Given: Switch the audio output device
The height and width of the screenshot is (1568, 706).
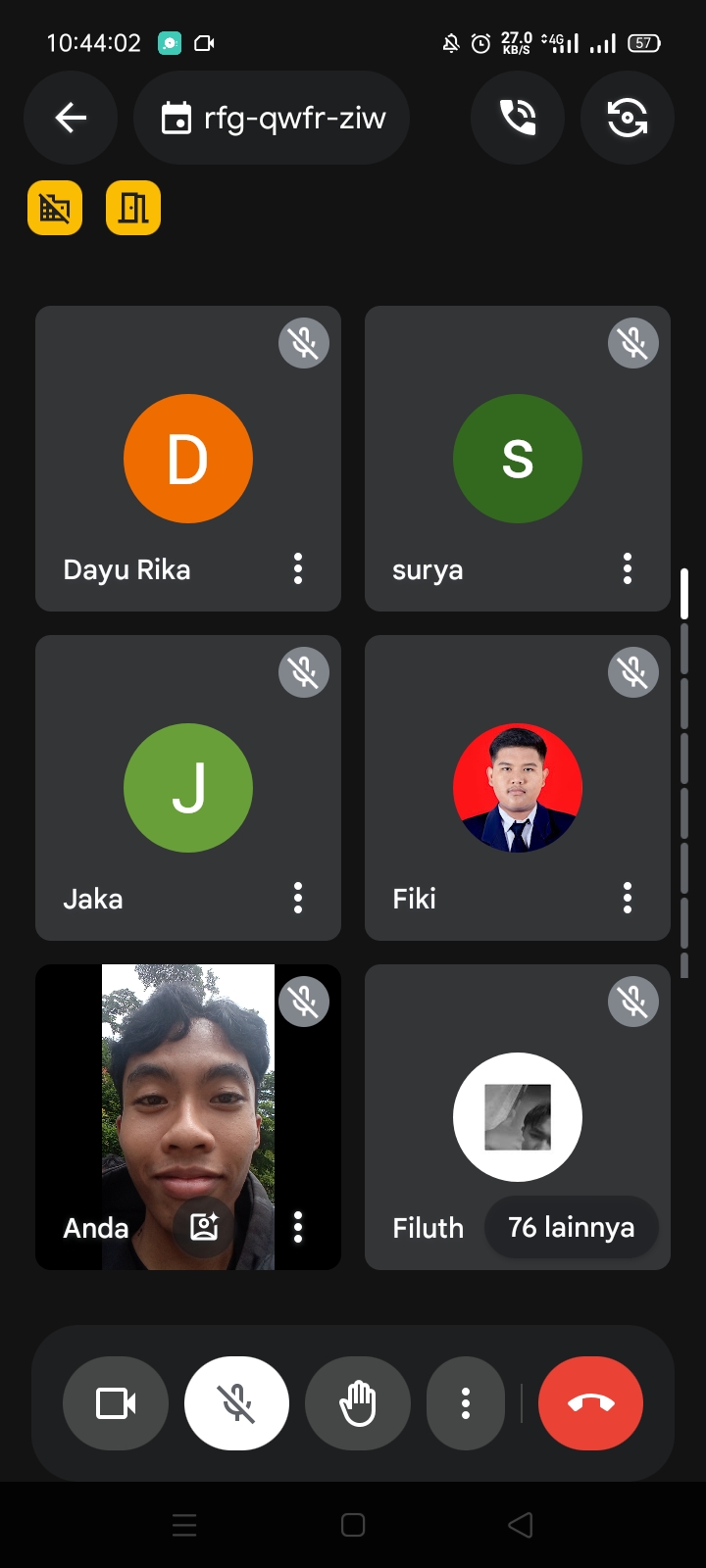Looking at the screenshot, I should (518, 118).
